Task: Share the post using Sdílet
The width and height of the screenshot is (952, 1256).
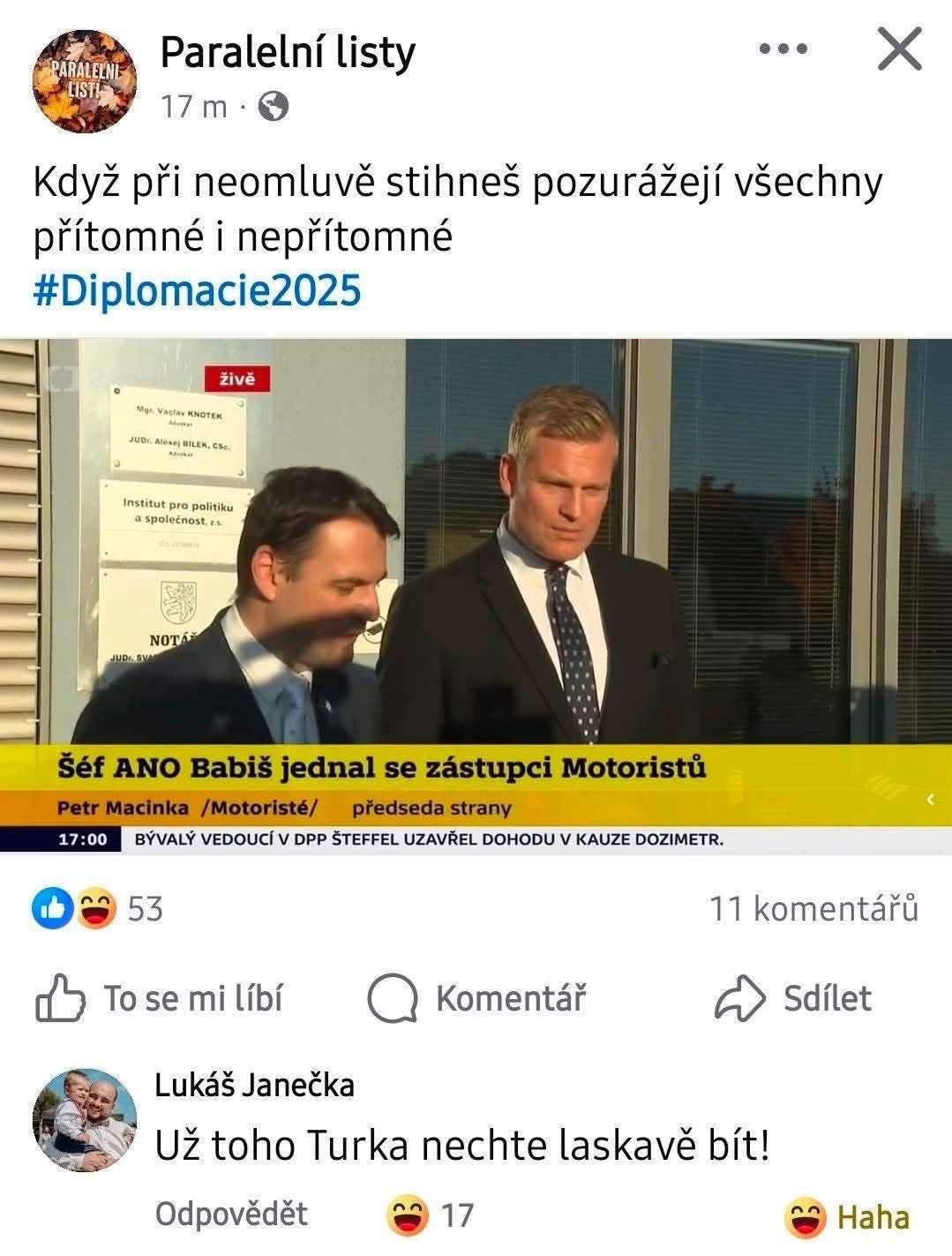Action: click(x=792, y=998)
